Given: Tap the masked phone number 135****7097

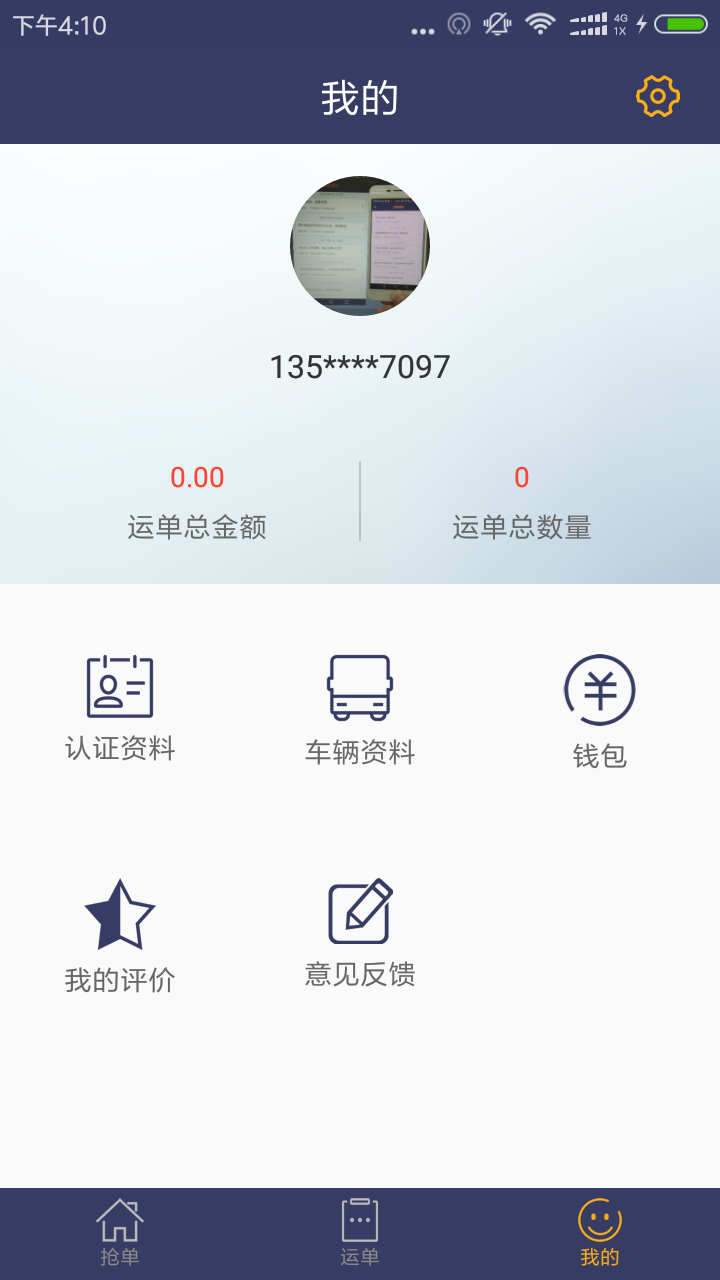Looking at the screenshot, I should 360,366.
